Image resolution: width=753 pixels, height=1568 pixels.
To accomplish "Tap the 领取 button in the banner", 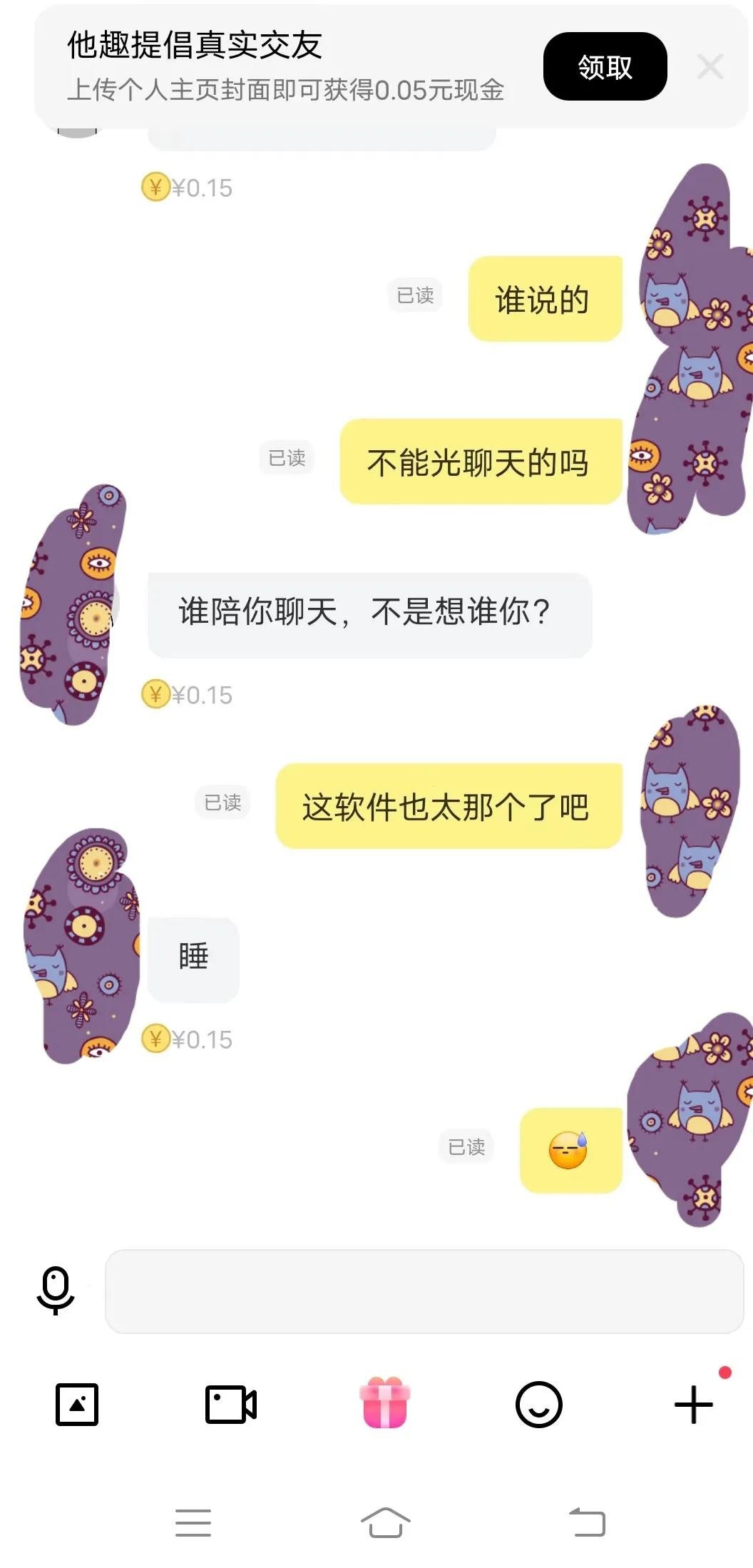I will pyautogui.click(x=605, y=67).
